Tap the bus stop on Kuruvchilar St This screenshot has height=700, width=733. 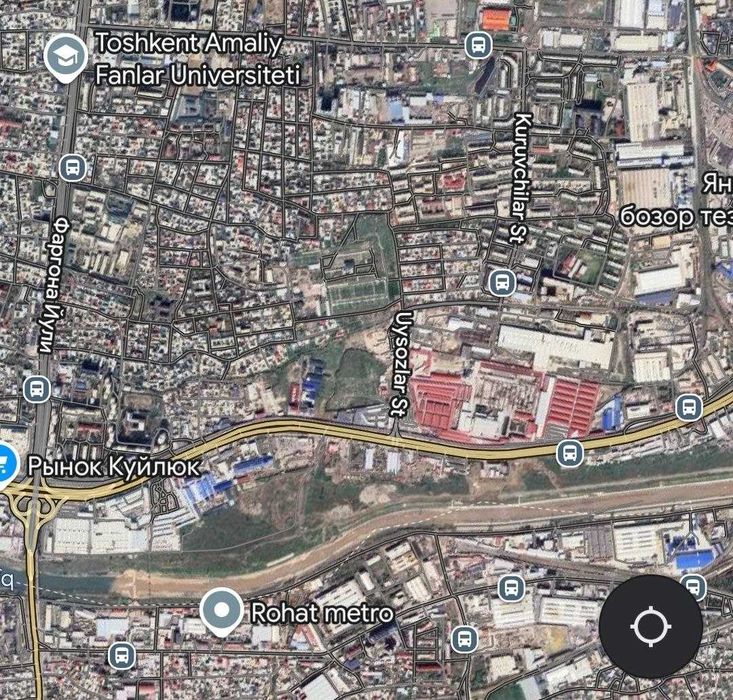click(x=502, y=282)
